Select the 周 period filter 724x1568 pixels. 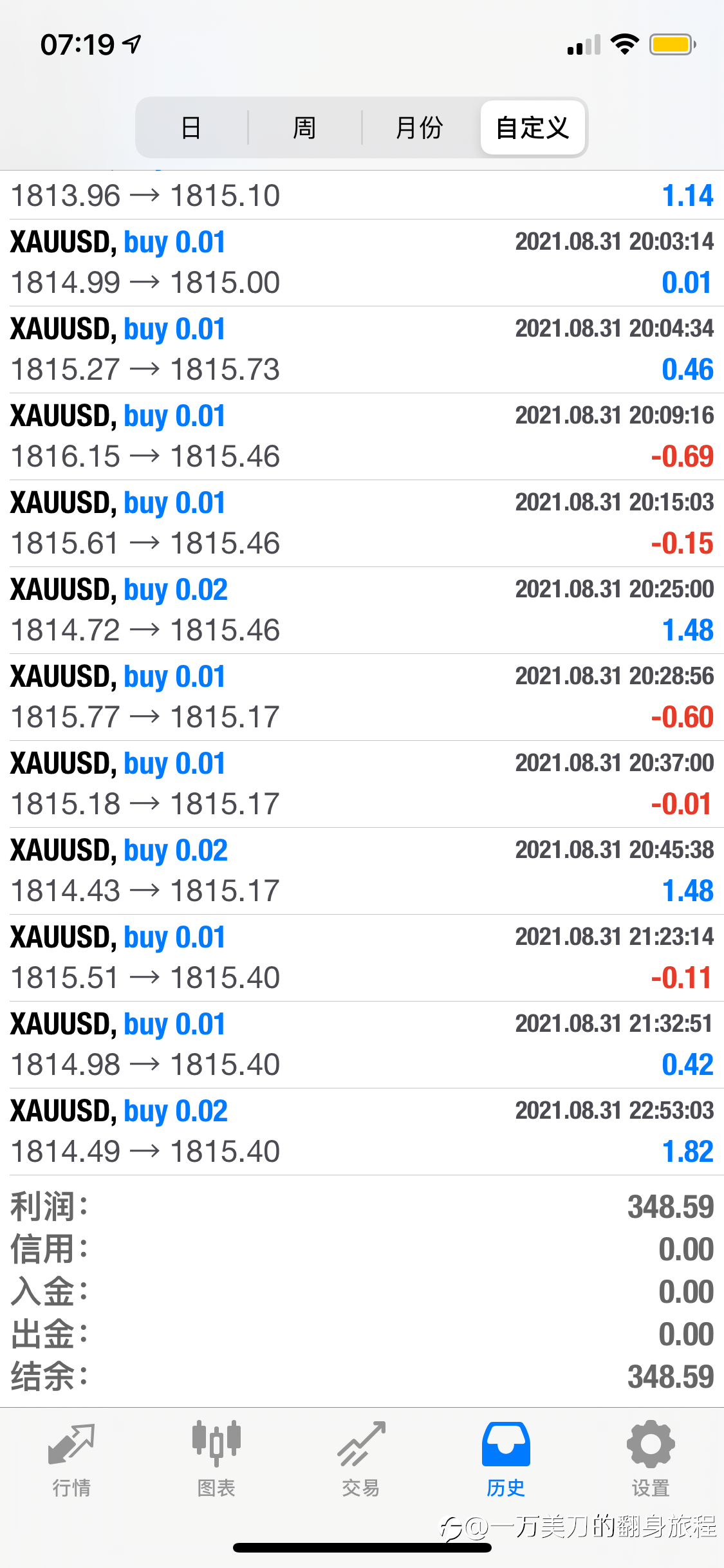click(x=304, y=127)
